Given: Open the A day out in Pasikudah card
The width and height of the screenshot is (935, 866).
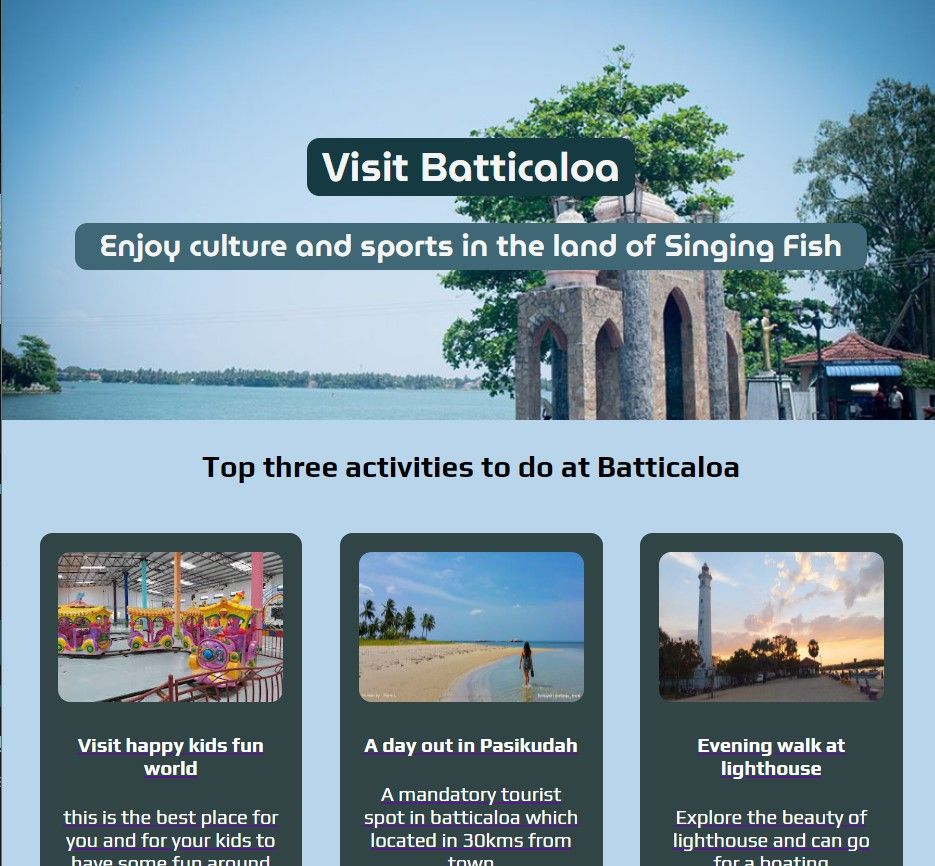Looking at the screenshot, I should coord(470,746).
